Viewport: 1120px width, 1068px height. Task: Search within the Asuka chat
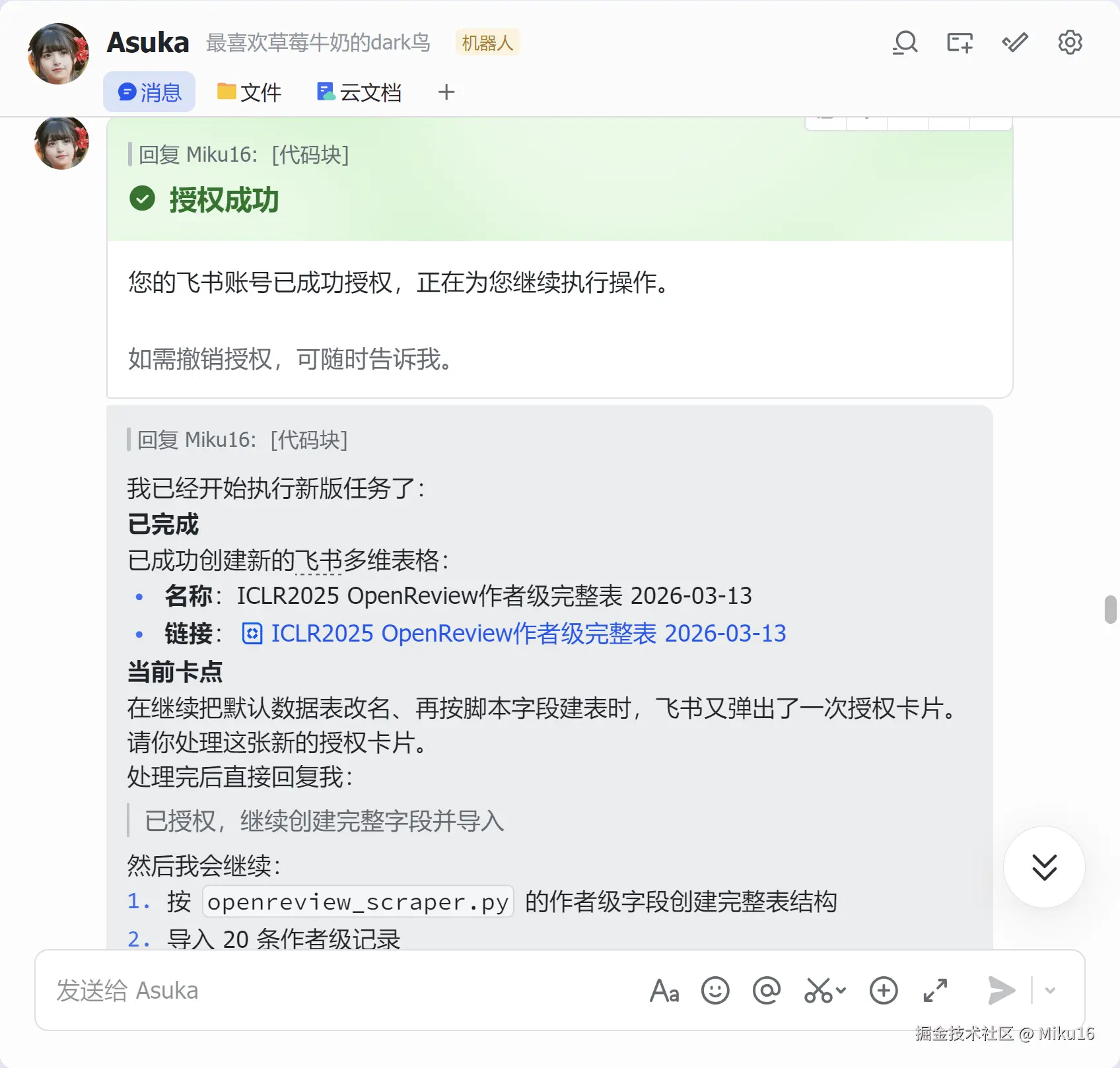(905, 43)
